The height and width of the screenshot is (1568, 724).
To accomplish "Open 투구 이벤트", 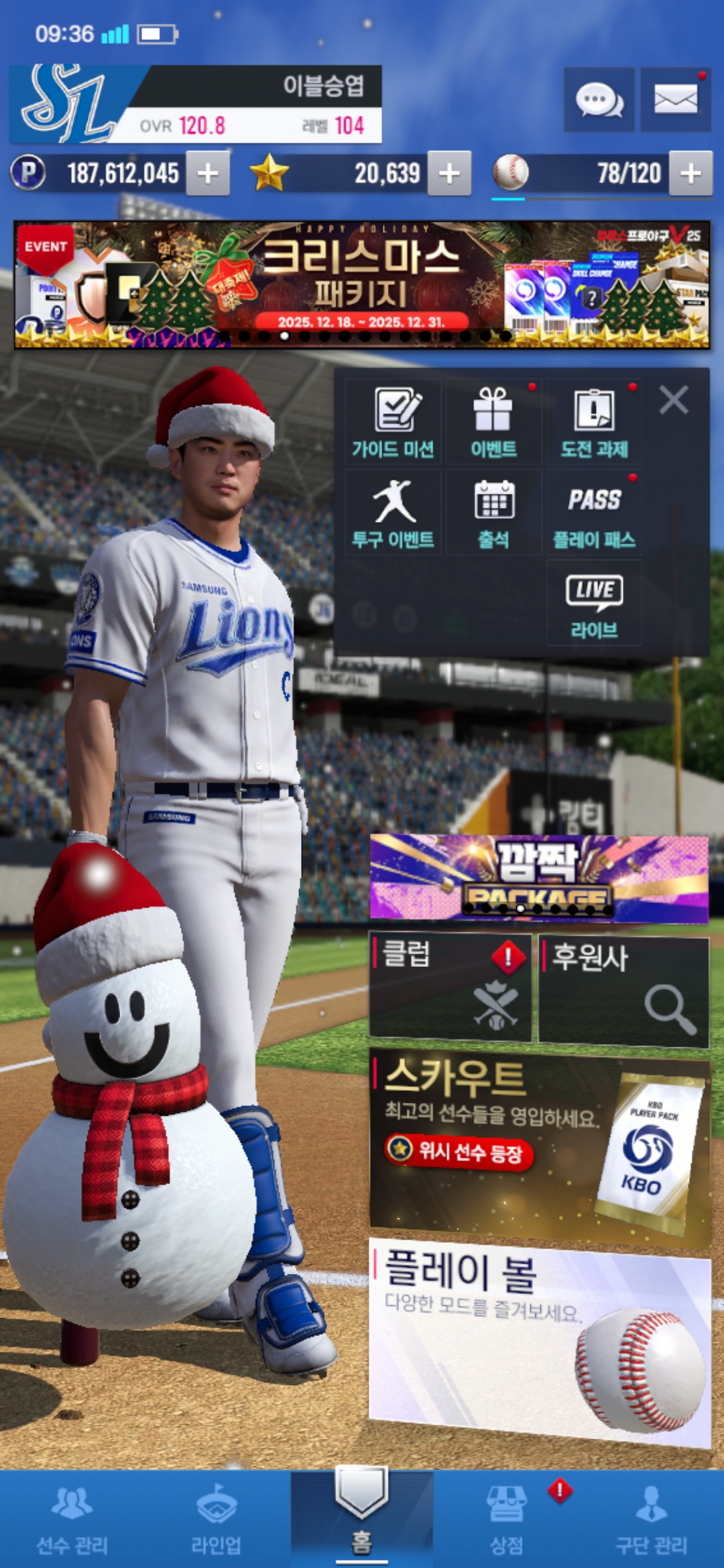I will tap(394, 513).
